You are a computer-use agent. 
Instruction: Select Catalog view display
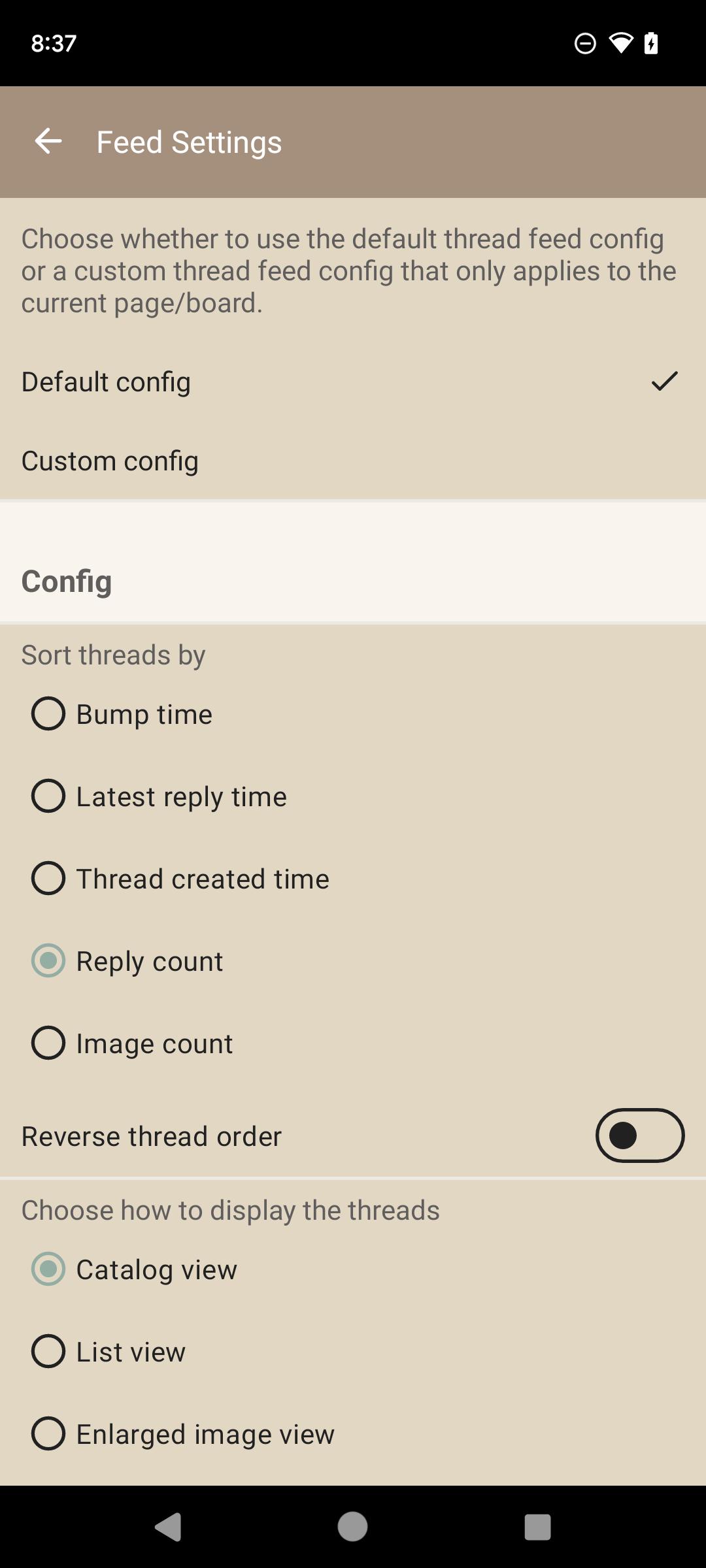point(353,1269)
